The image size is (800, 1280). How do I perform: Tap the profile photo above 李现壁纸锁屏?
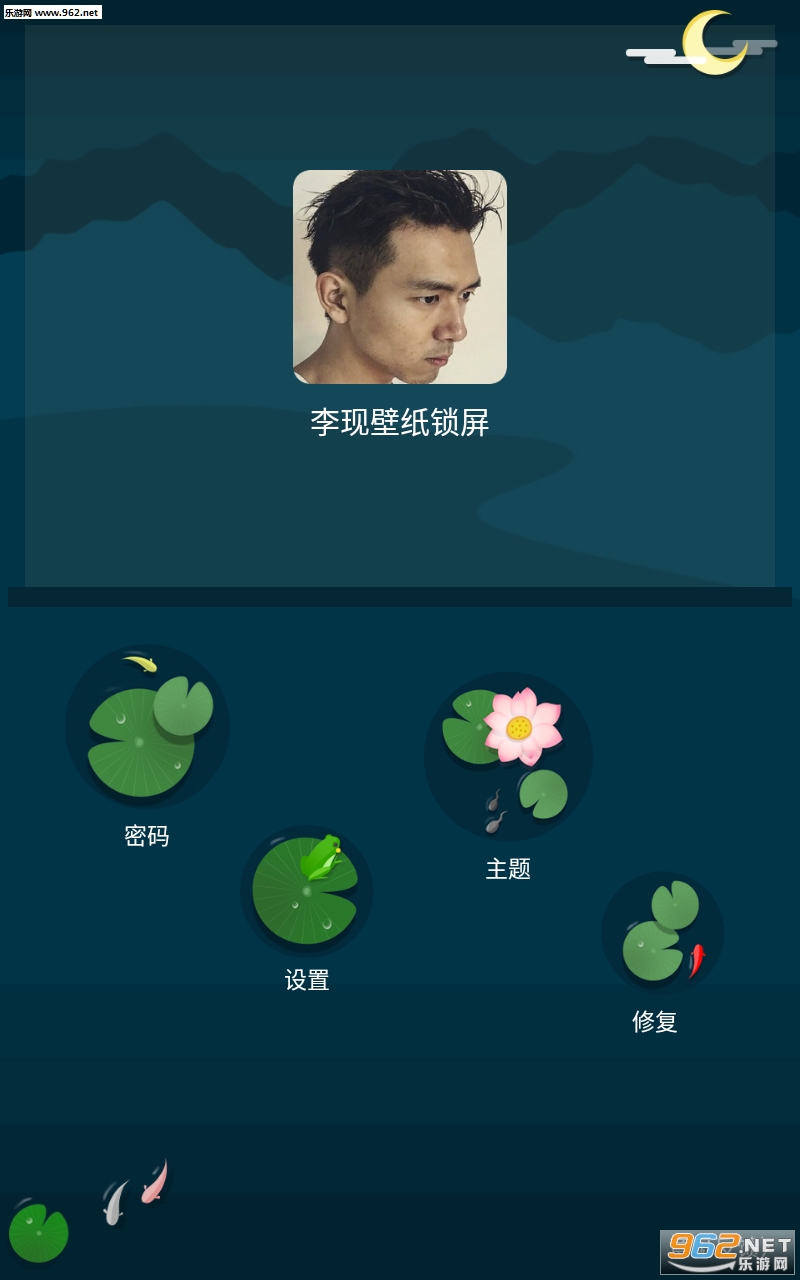coord(400,277)
